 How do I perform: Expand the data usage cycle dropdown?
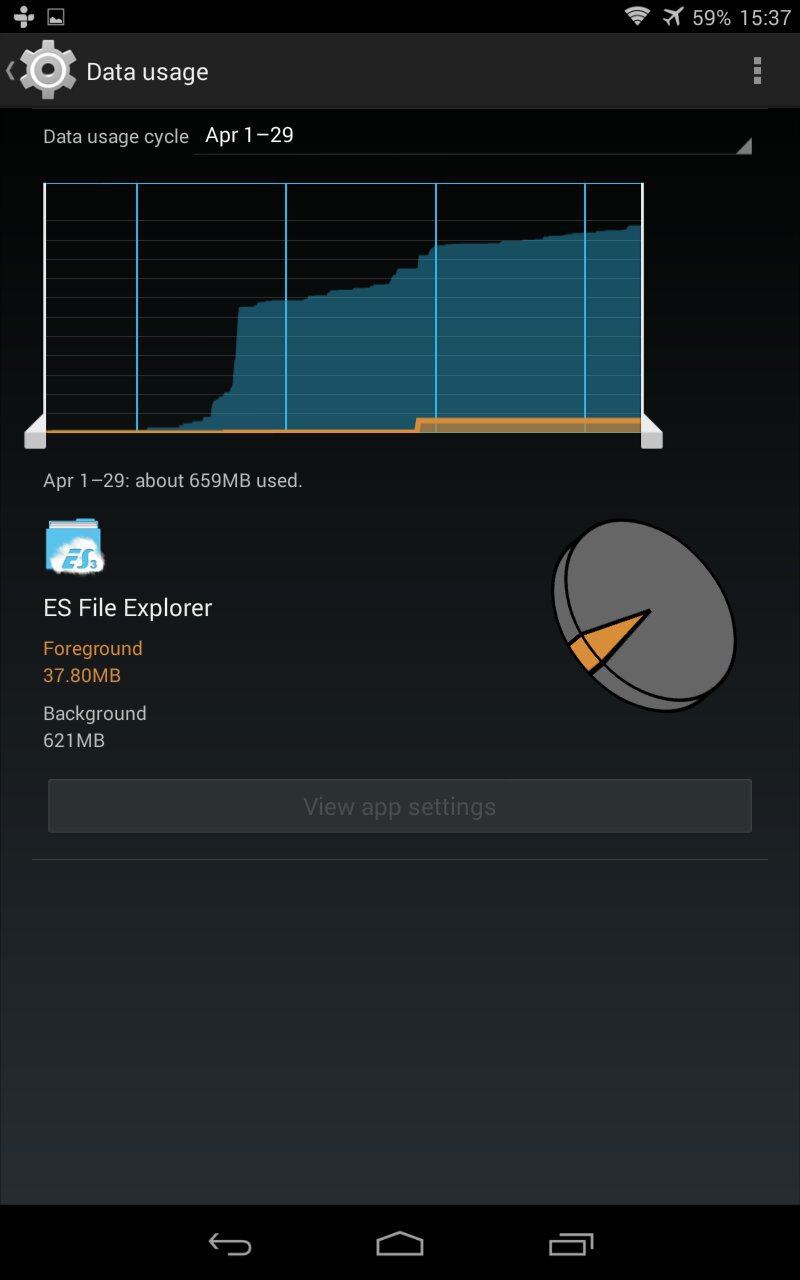pyautogui.click(x=472, y=136)
